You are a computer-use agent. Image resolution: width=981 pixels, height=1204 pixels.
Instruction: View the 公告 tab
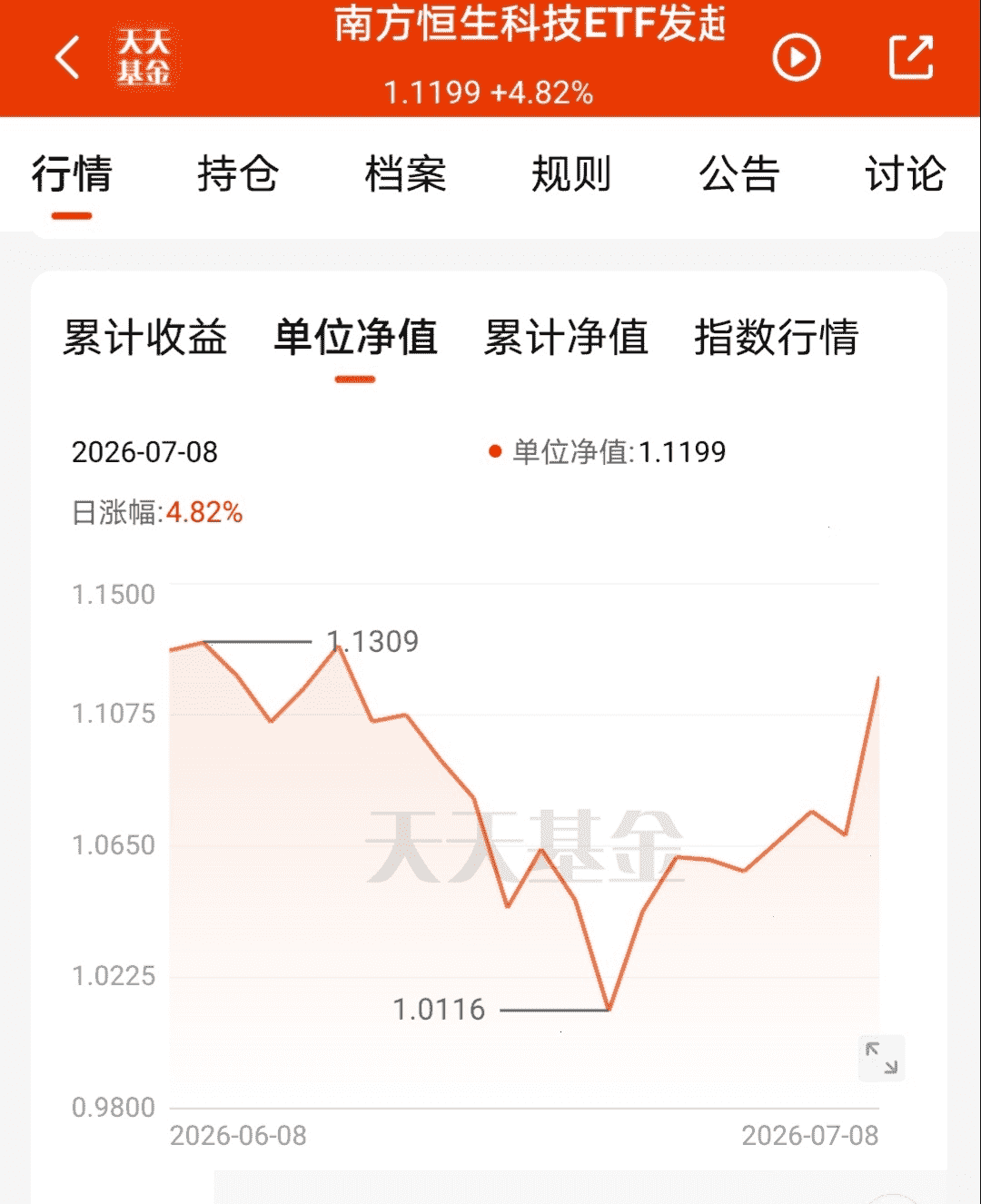(739, 174)
